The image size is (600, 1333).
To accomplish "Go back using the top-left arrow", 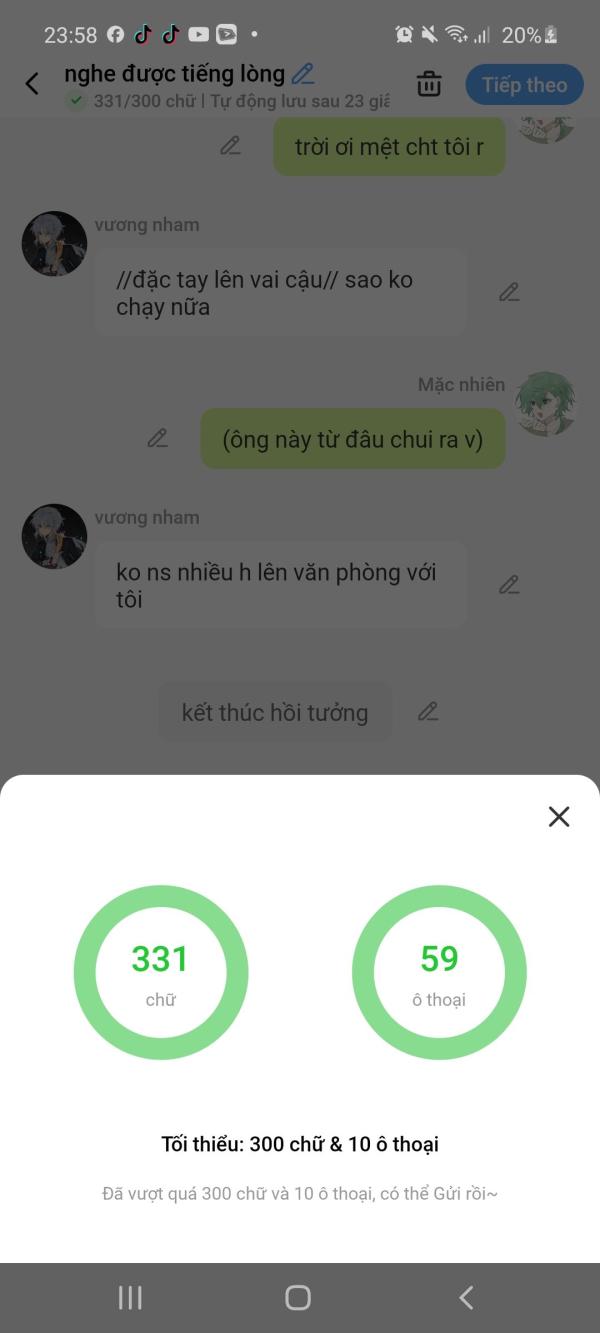I will pyautogui.click(x=32, y=84).
